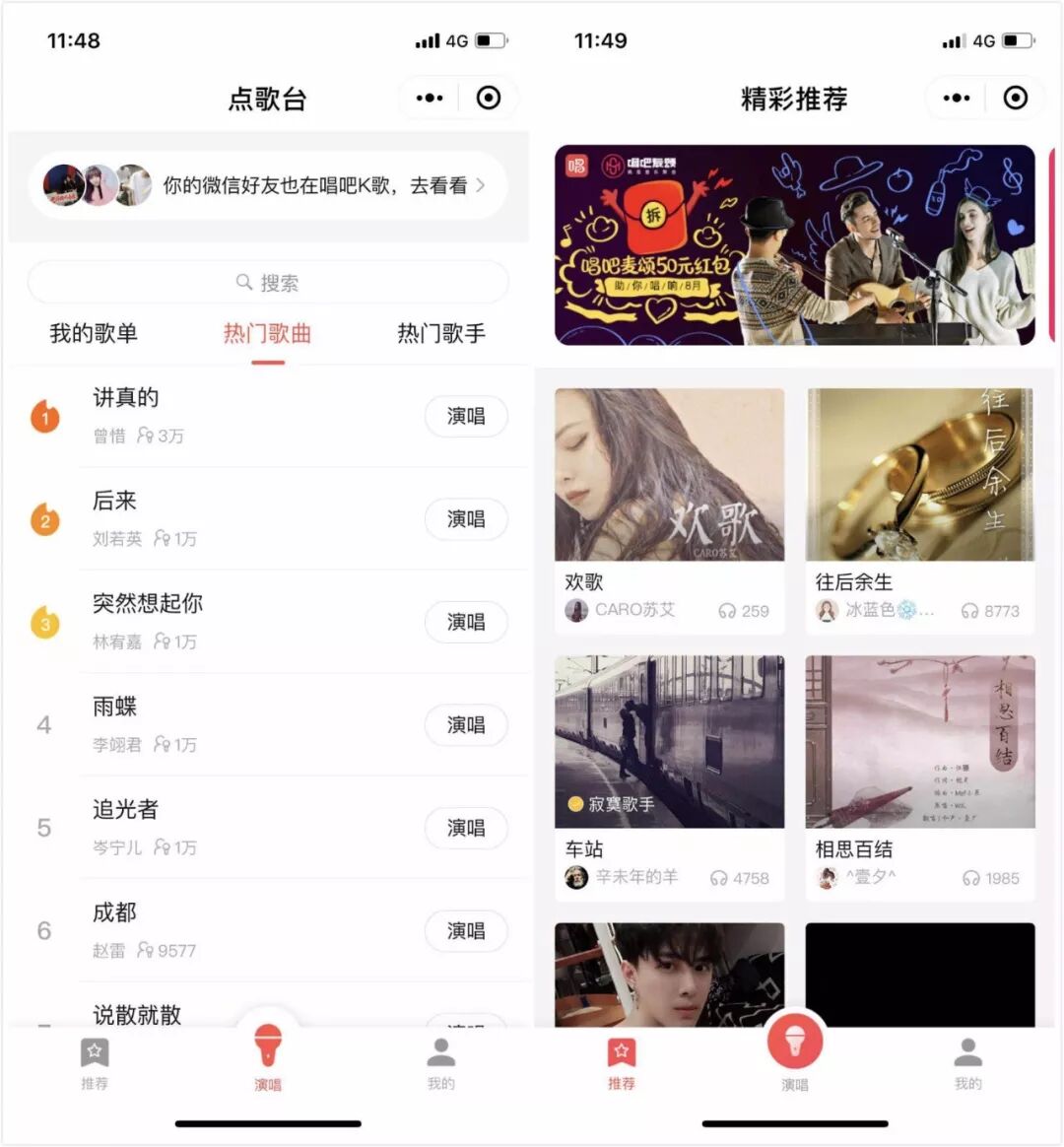1064x1147 pixels.
Task: Tap 演唱 for 突然想起你
Action: [466, 622]
